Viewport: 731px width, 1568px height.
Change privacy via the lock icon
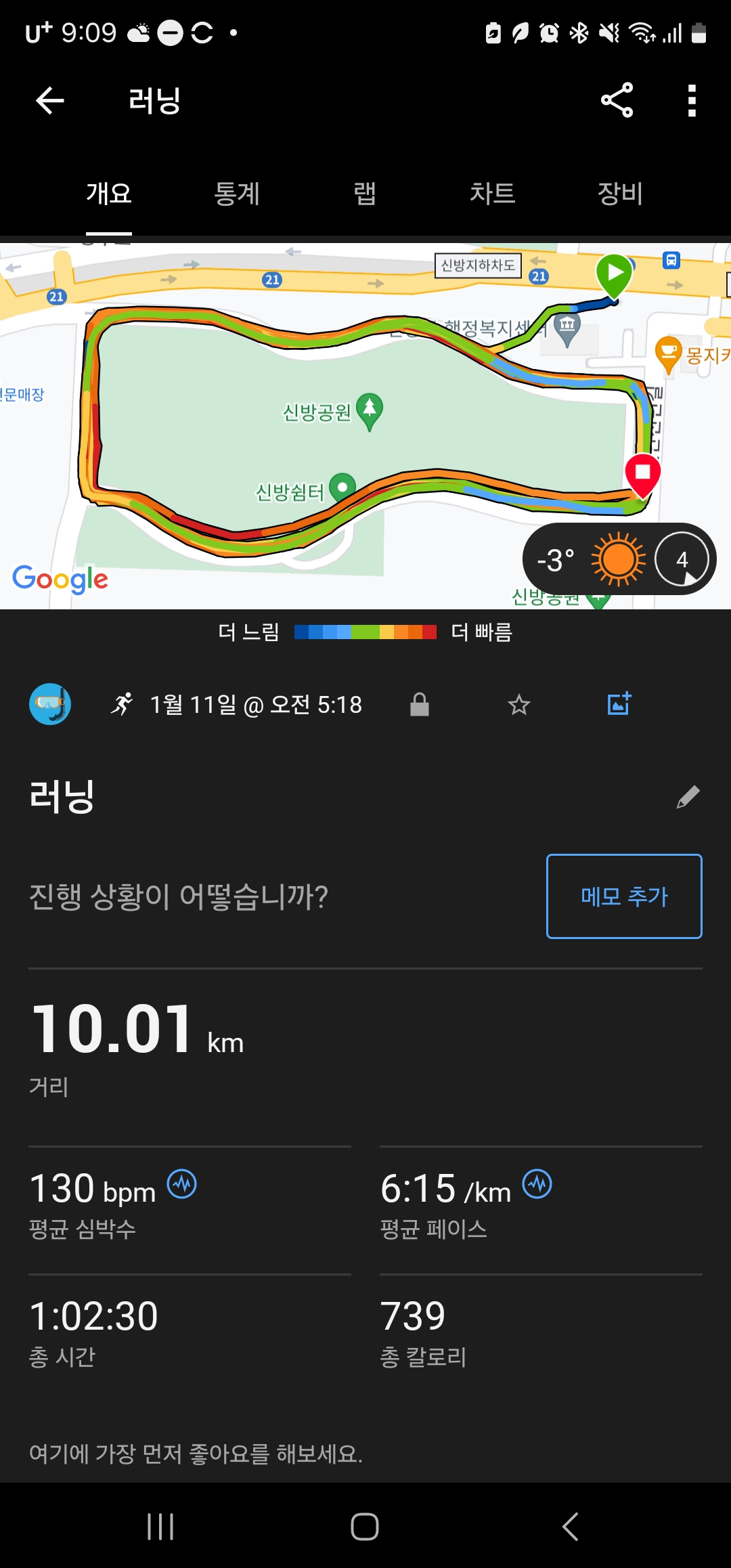coord(420,705)
